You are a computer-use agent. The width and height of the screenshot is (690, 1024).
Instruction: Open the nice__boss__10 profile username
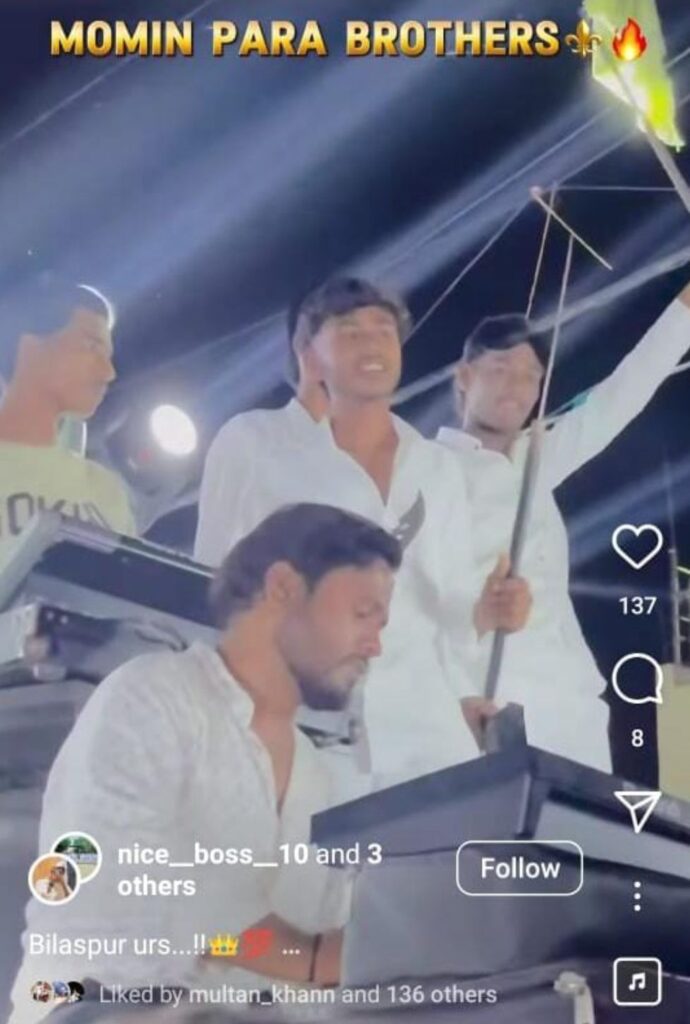[x=214, y=855]
